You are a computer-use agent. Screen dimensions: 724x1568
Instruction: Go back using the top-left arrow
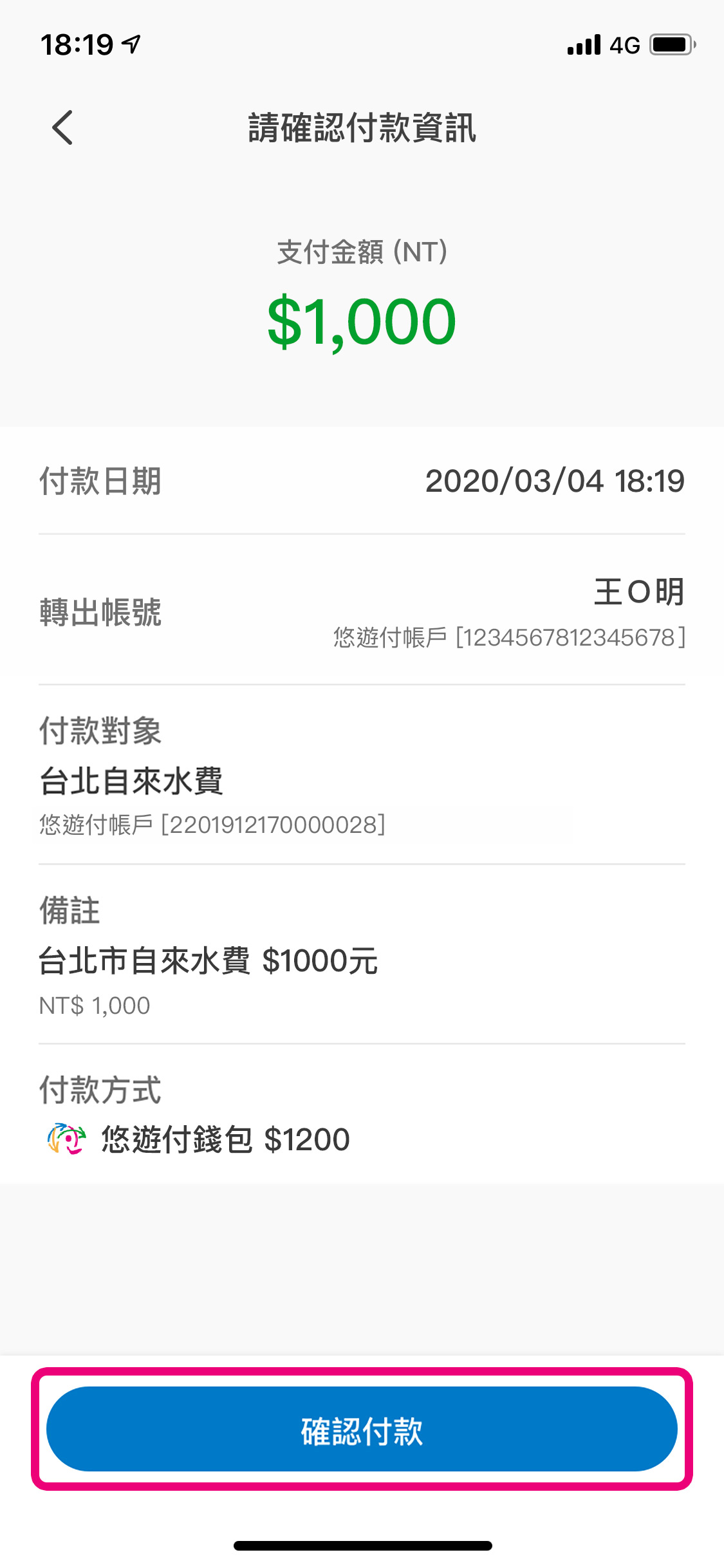(62, 127)
